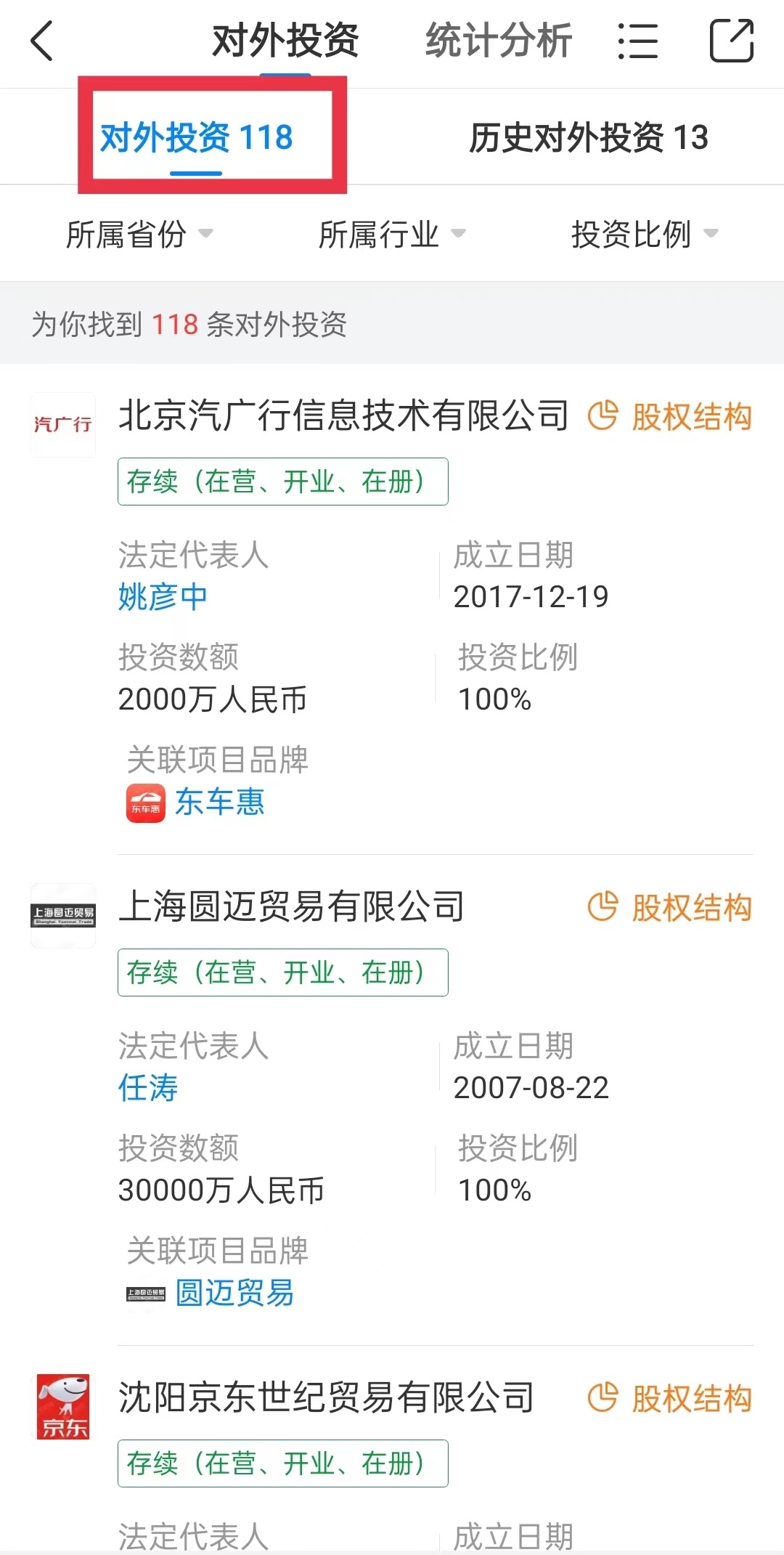Open 沈阳京东世纪贸易有限公司 company details
The width and height of the screenshot is (784, 1555).
(326, 1398)
